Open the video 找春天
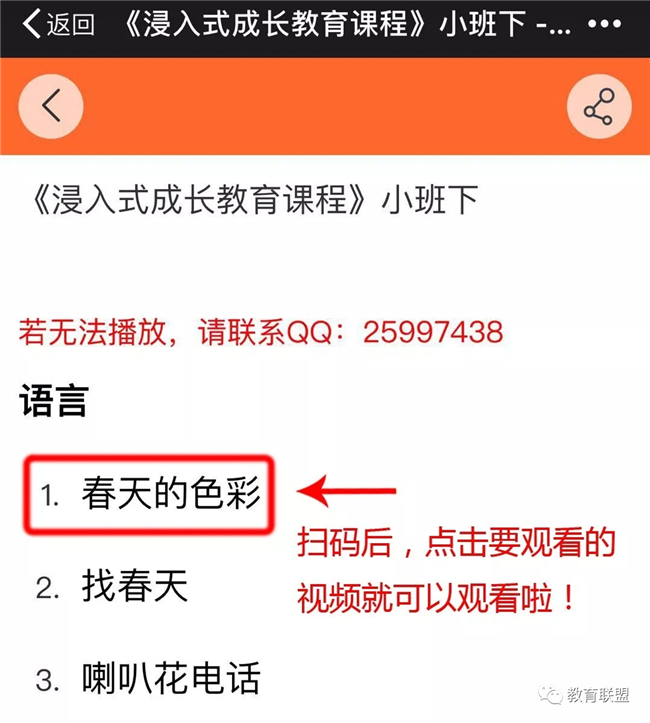650x723 pixels. click(x=134, y=586)
